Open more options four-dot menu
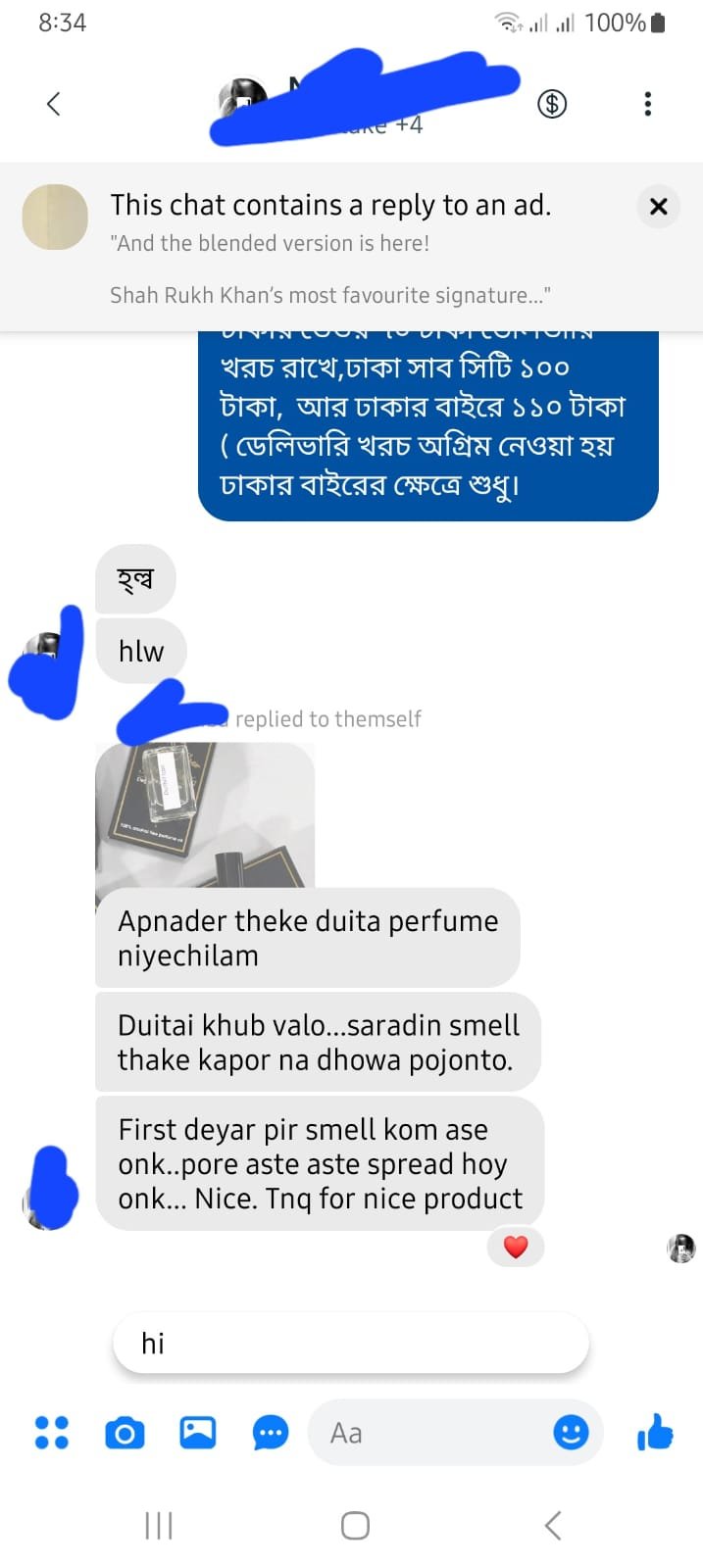 click(52, 1433)
